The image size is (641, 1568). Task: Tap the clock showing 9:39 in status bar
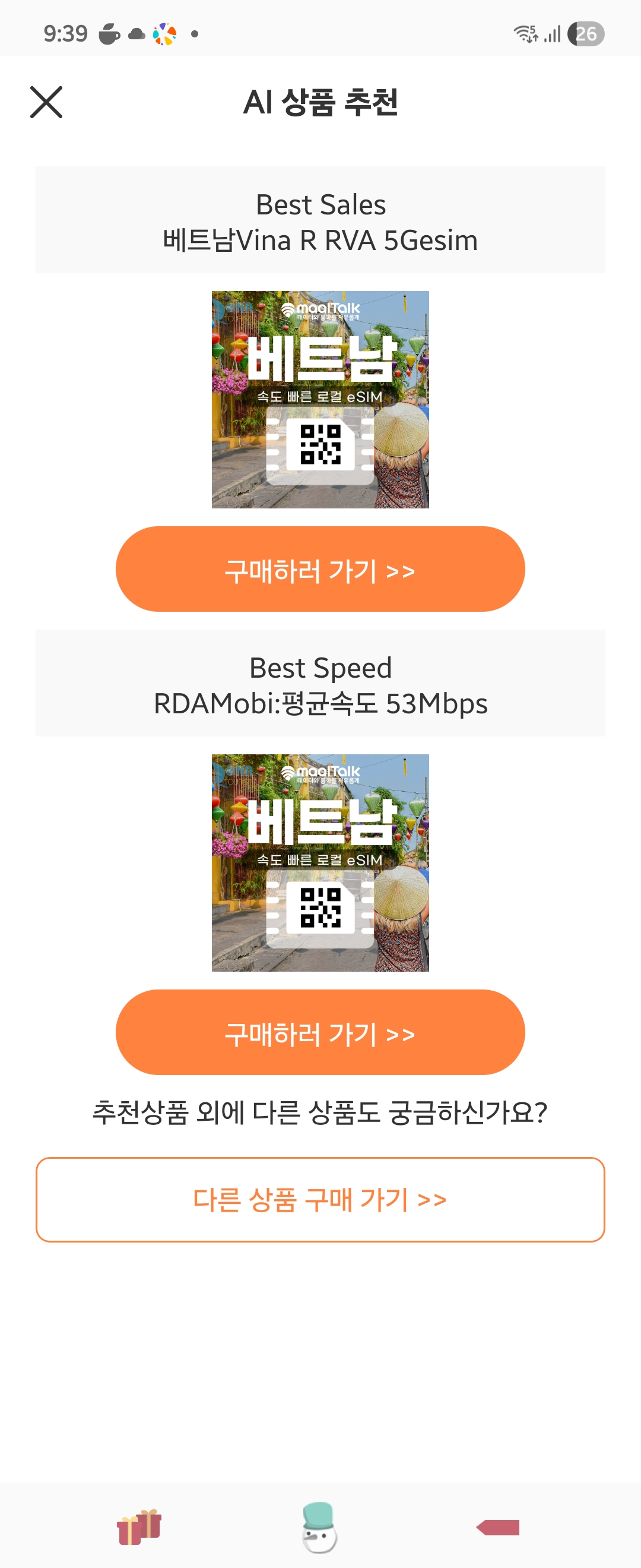point(67,34)
